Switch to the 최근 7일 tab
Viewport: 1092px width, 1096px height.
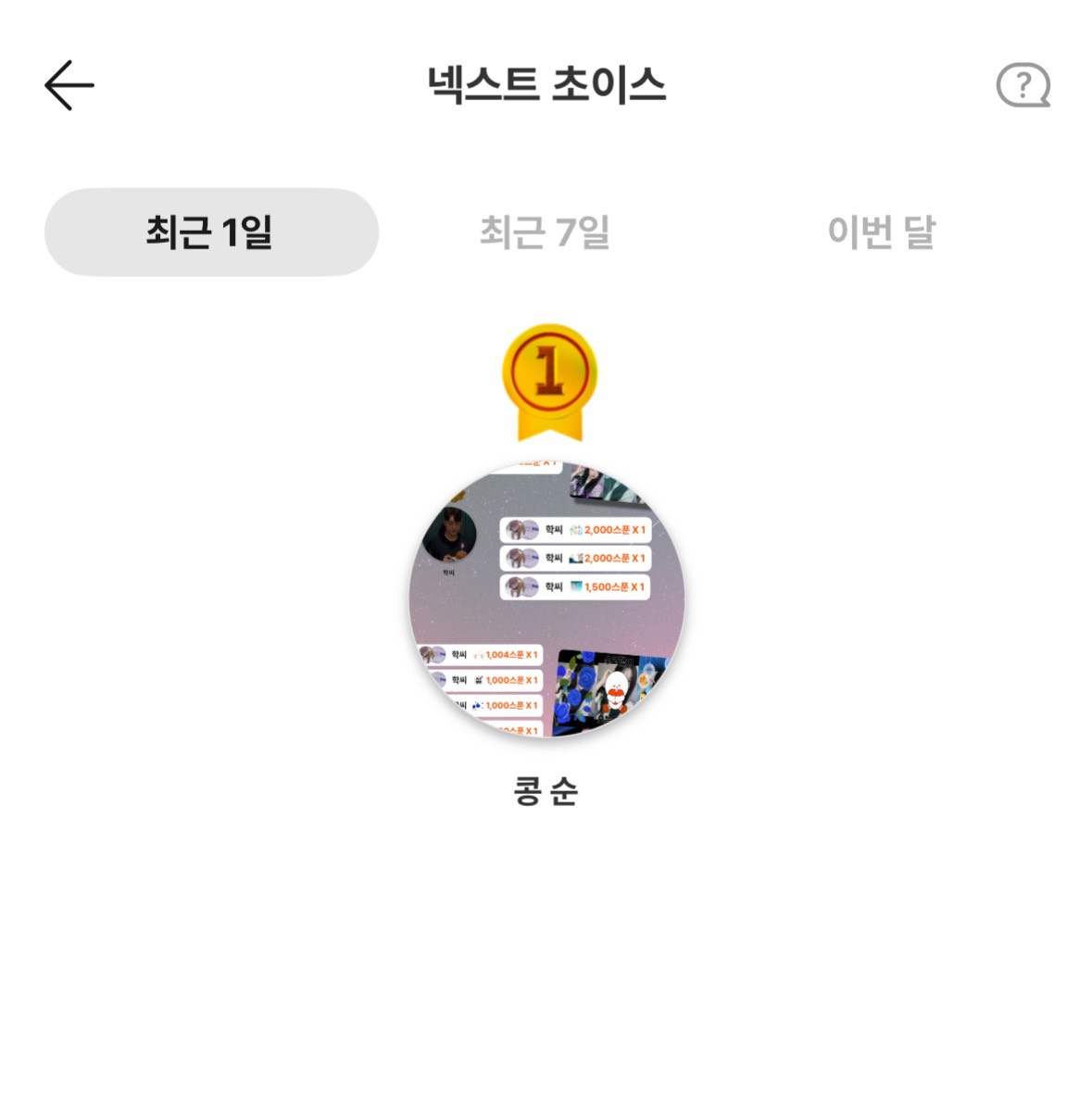point(545,232)
